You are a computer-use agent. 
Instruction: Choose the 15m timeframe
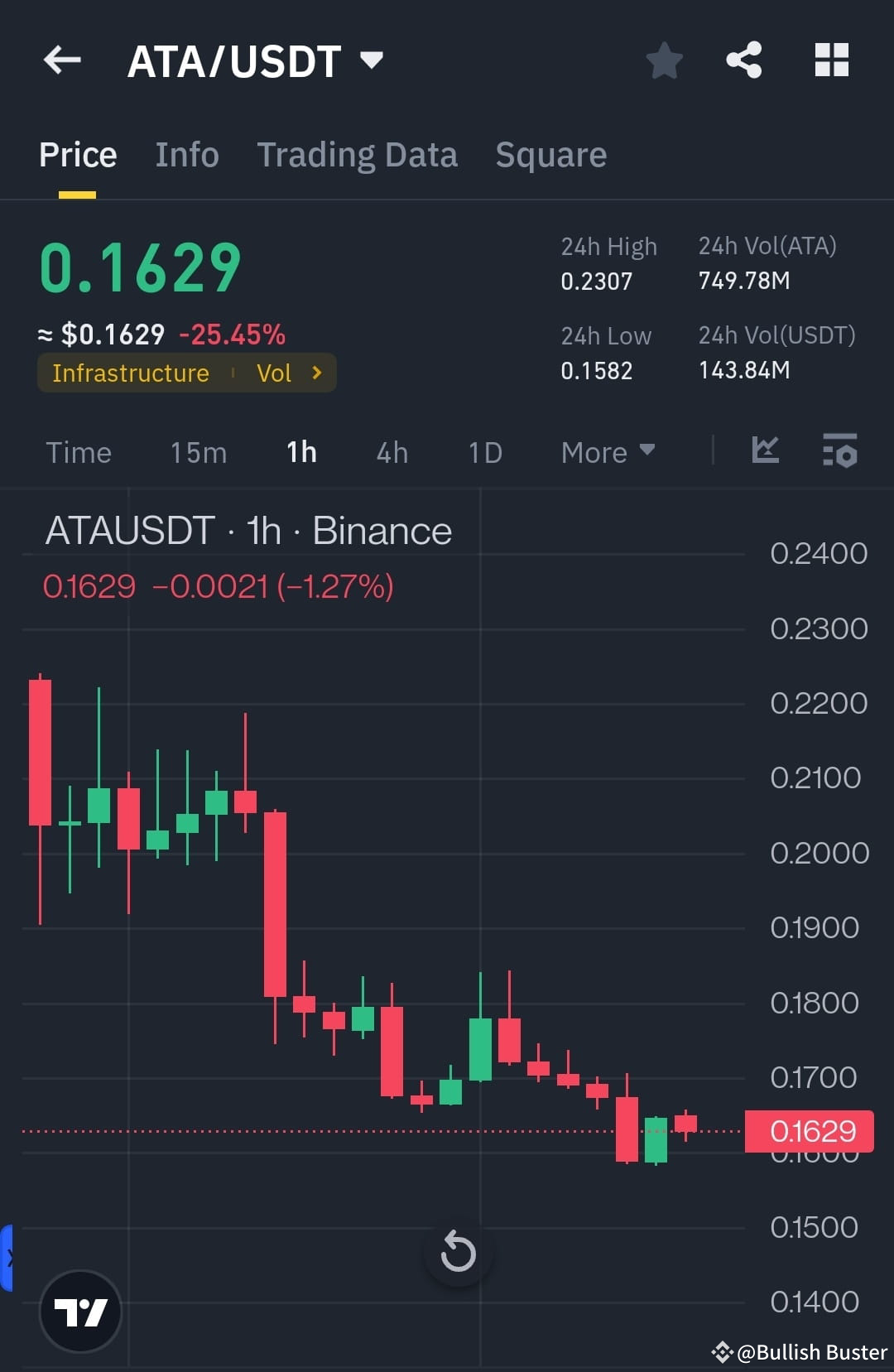click(198, 452)
